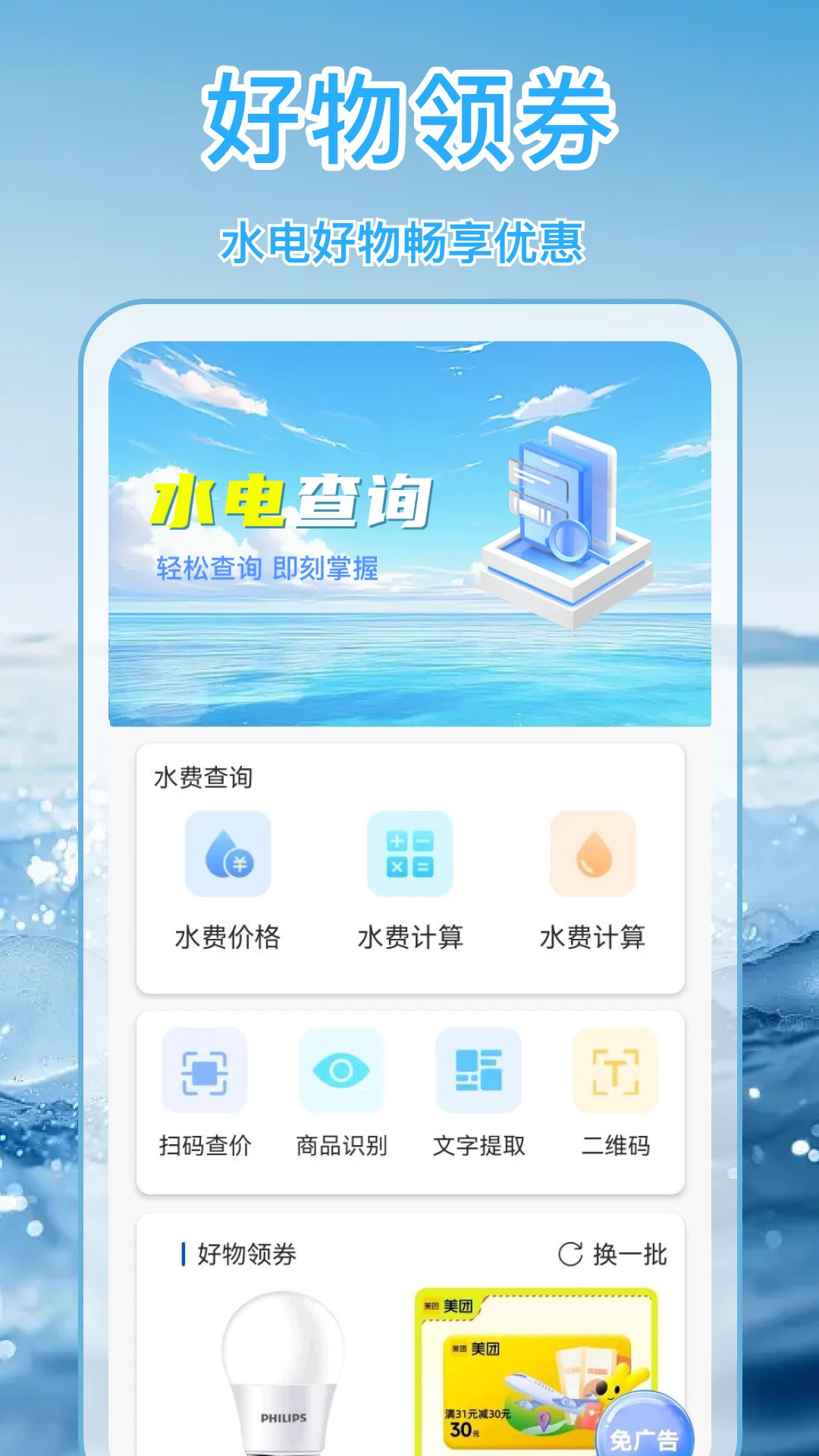The image size is (819, 1456).
Task: Start 文字提取 text extraction tool
Action: [478, 1090]
